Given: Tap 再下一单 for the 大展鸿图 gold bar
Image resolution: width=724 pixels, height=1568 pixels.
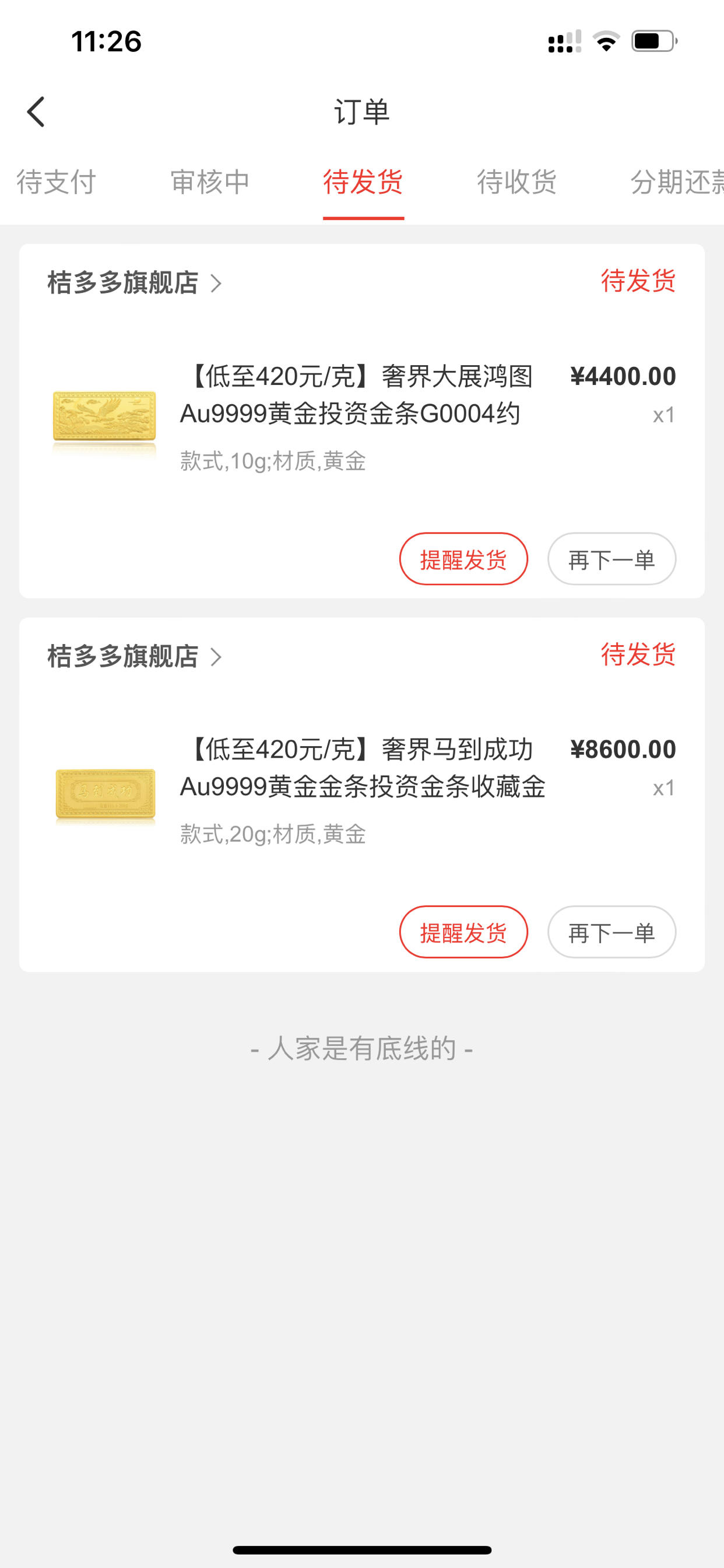Looking at the screenshot, I should pos(611,559).
